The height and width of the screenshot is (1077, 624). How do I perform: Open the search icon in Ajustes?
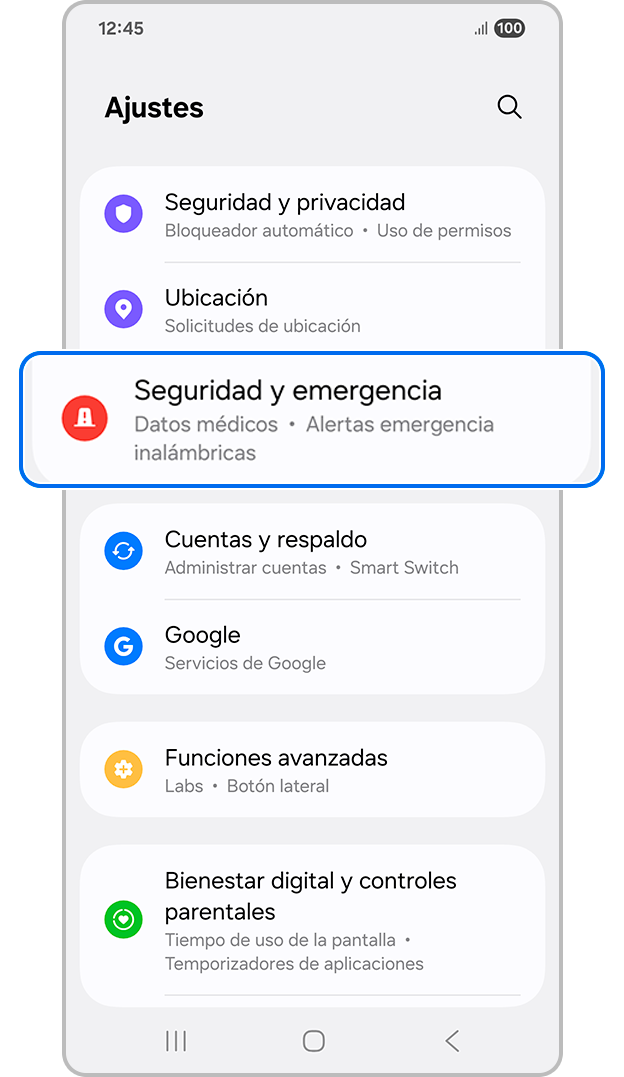pyautogui.click(x=509, y=108)
